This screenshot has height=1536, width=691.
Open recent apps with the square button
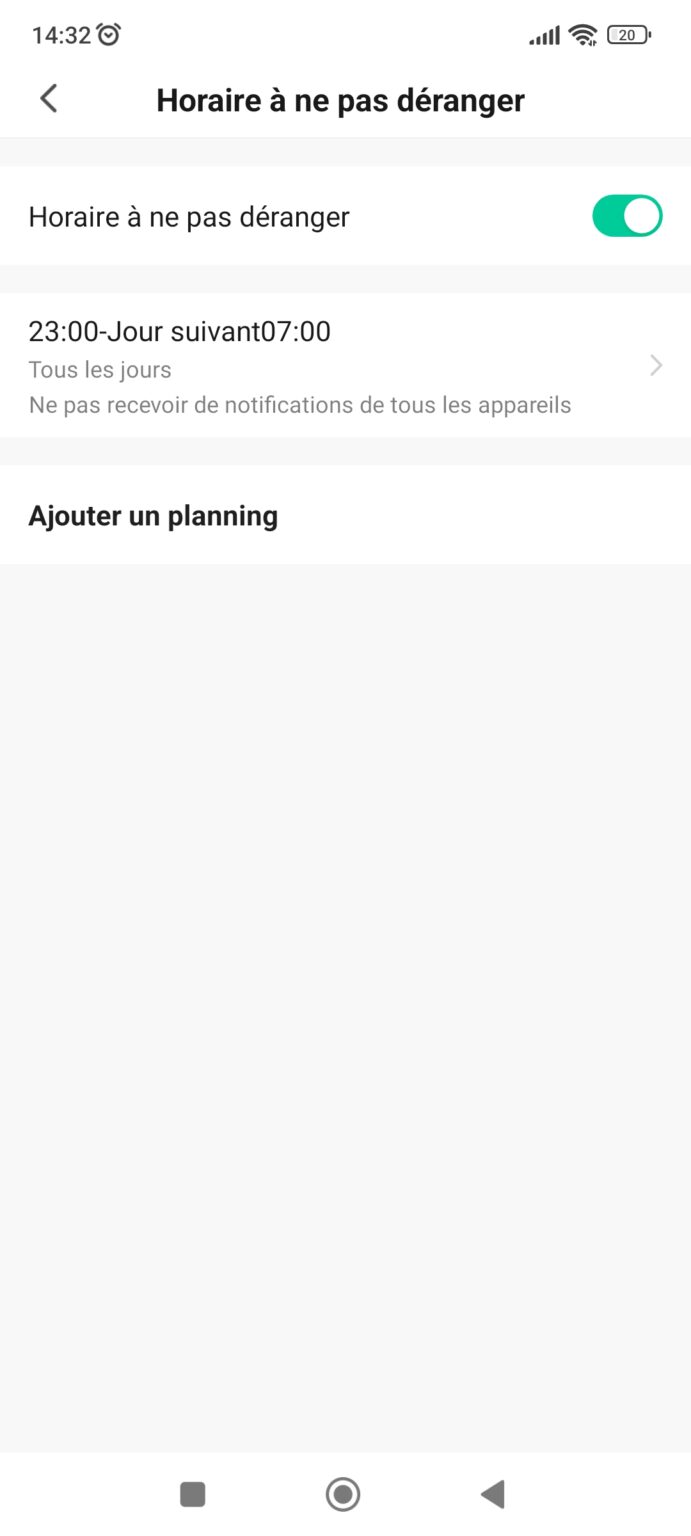pos(192,1494)
